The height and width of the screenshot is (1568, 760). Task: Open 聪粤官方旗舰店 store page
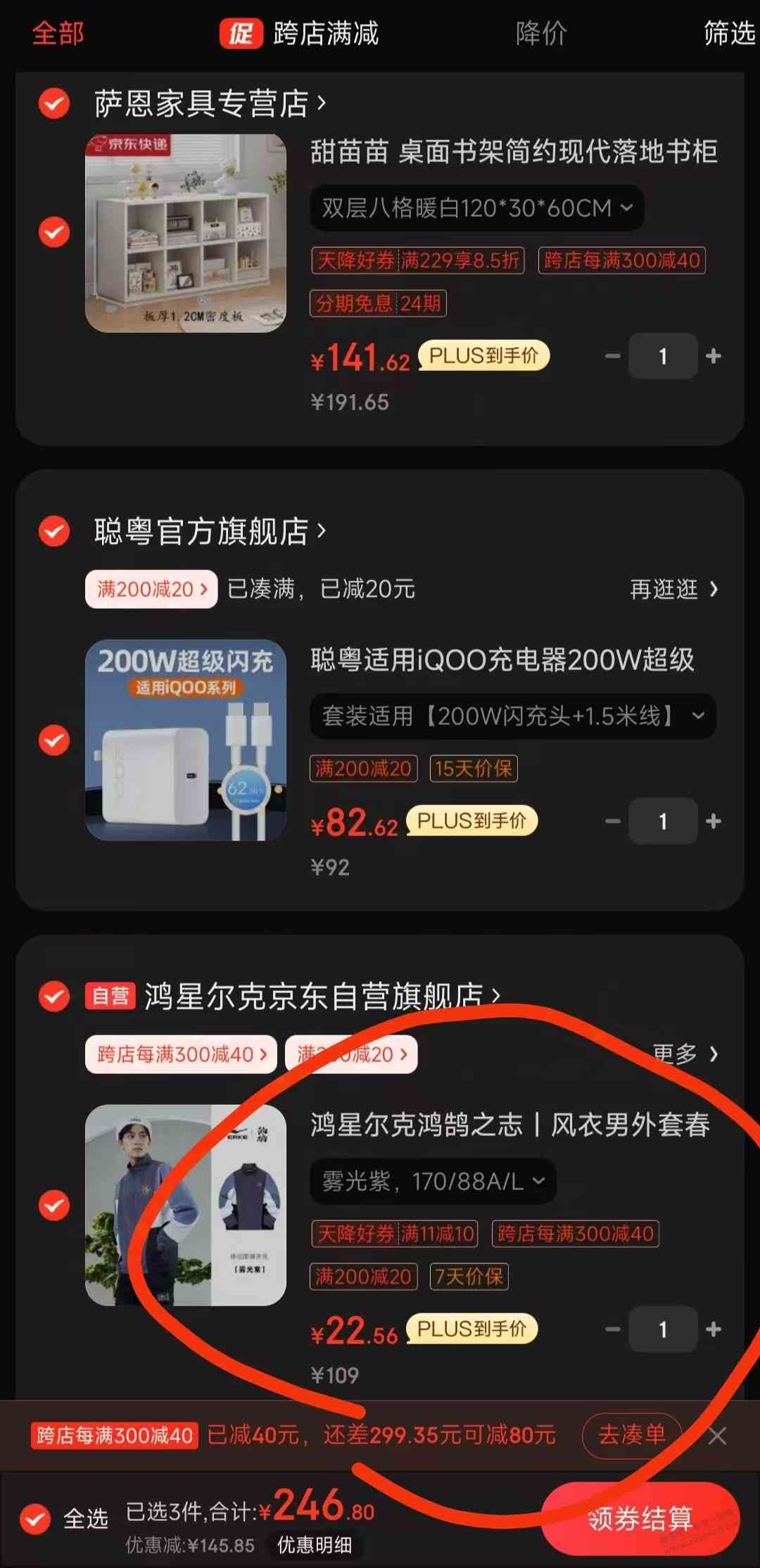210,531
